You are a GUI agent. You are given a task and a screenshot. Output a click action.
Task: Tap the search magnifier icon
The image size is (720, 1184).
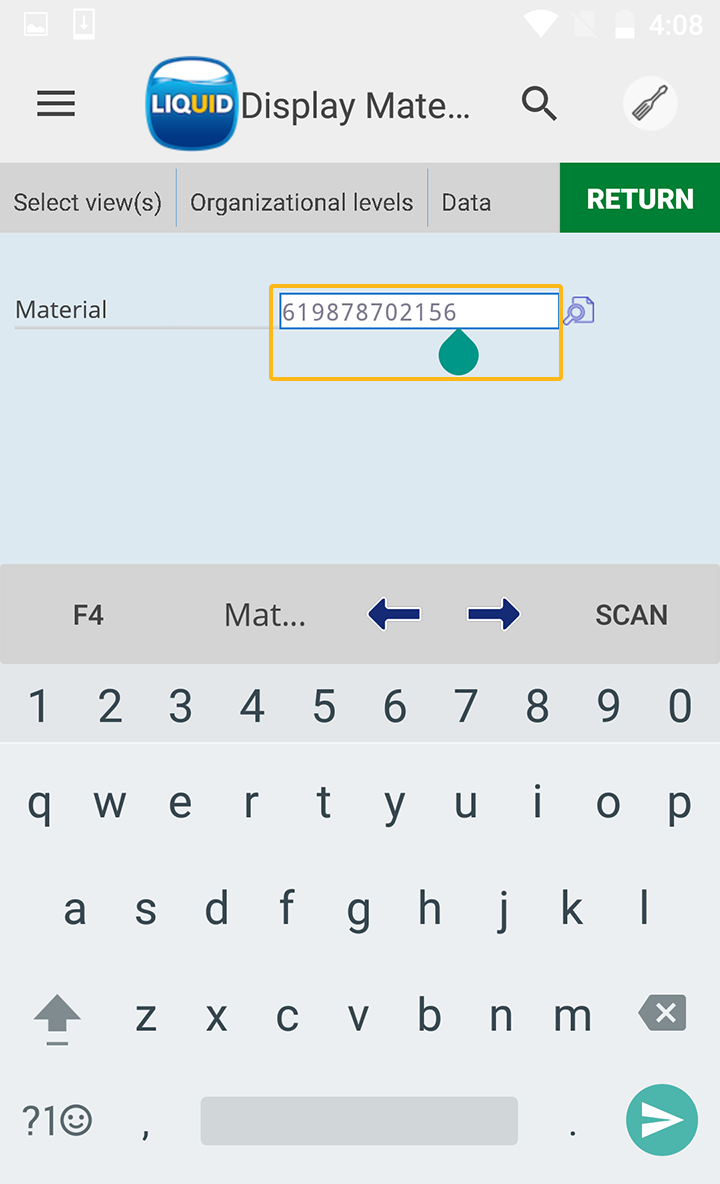[539, 103]
